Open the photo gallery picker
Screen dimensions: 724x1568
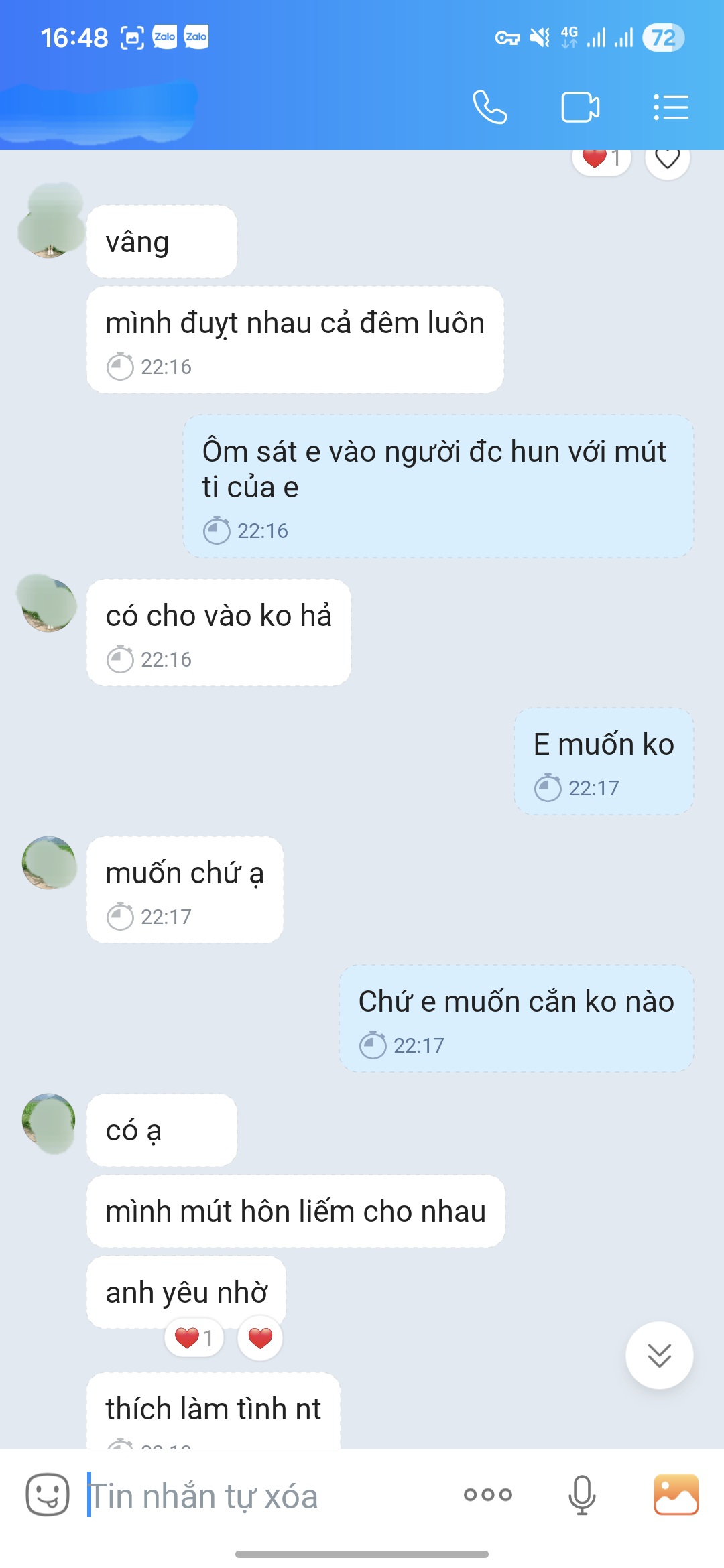(676, 1494)
